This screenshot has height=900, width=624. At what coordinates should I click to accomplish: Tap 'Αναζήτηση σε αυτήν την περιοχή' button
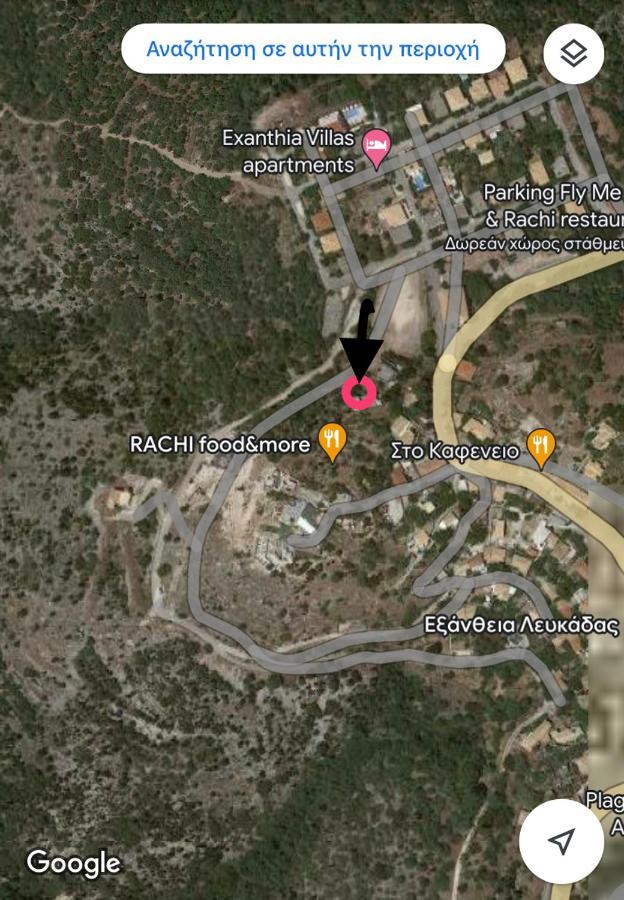pos(313,49)
